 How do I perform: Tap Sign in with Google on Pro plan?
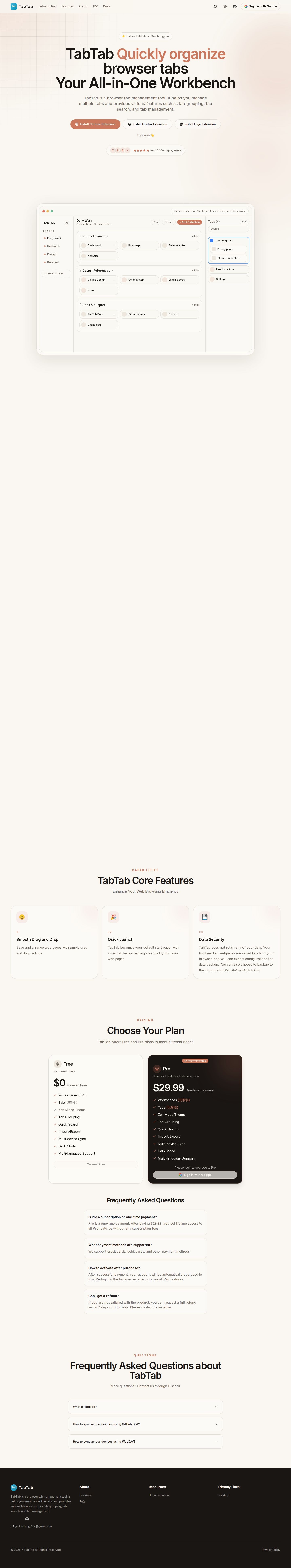click(x=195, y=1175)
